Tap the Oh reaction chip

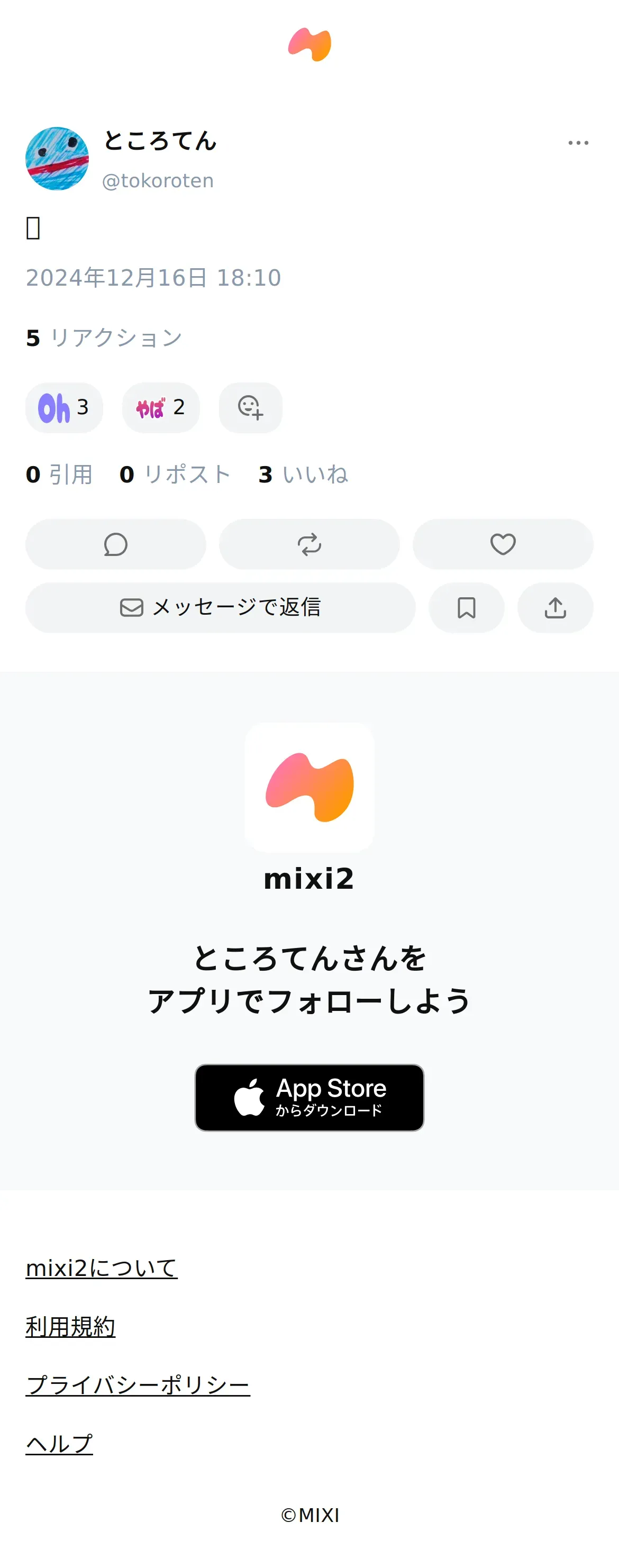tap(64, 407)
